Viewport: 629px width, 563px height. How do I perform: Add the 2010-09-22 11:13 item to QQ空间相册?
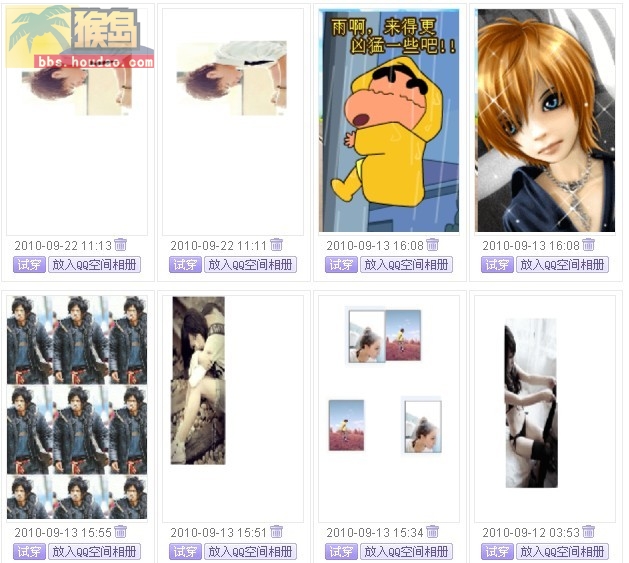(95, 265)
